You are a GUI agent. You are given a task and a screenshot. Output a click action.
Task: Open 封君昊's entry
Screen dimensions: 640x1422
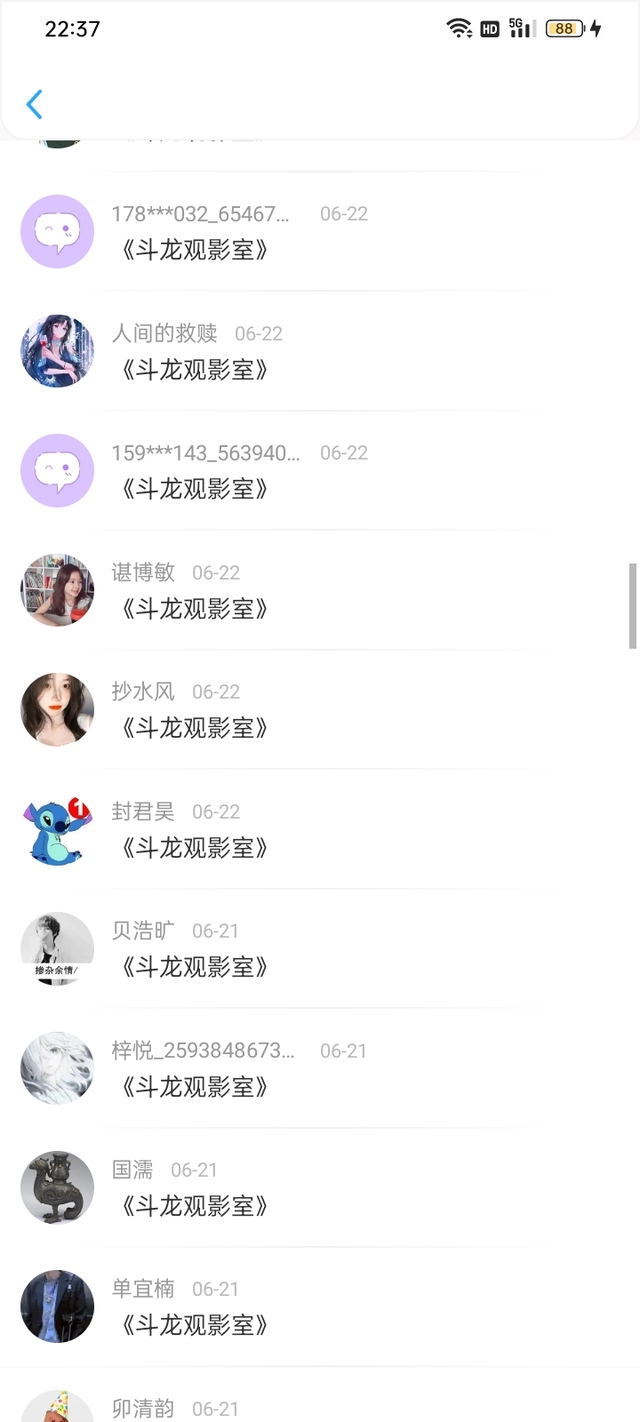300,830
